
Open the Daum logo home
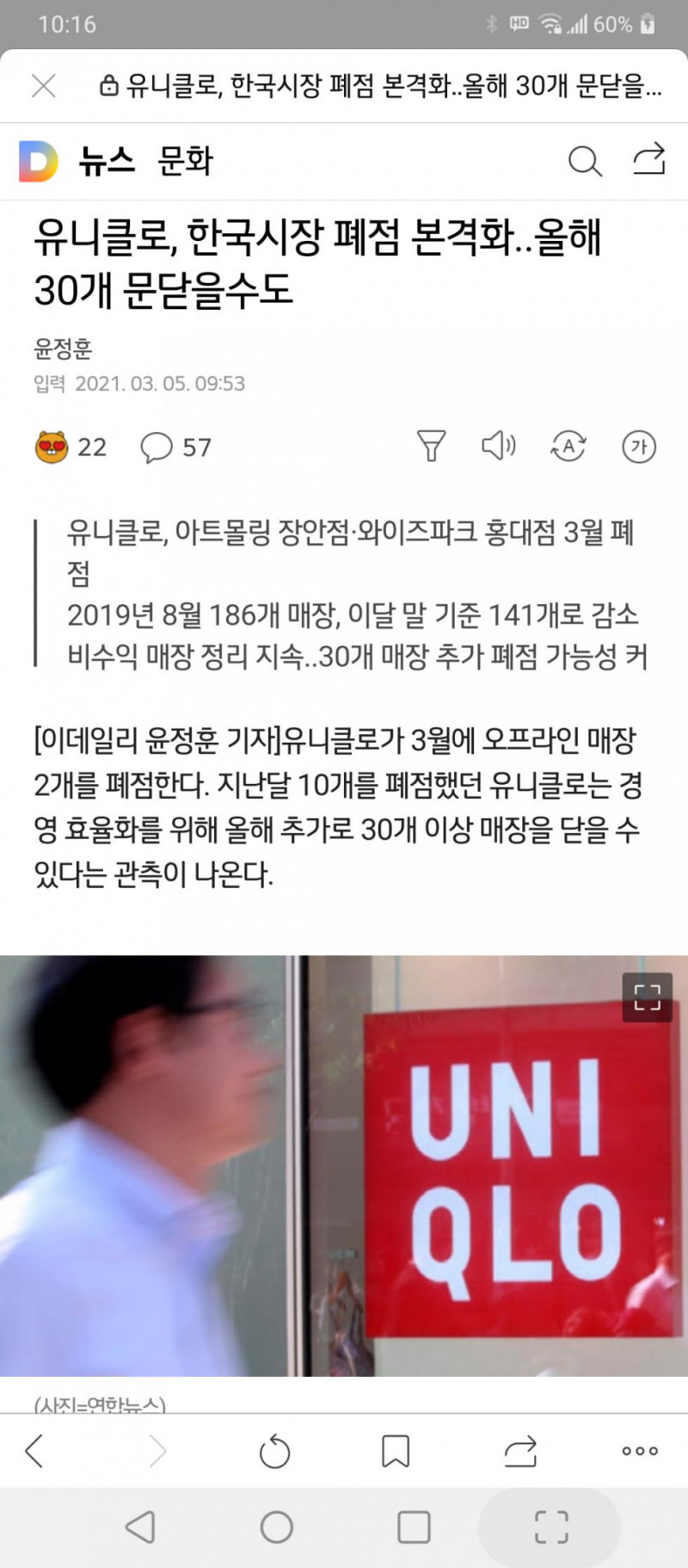[x=39, y=161]
